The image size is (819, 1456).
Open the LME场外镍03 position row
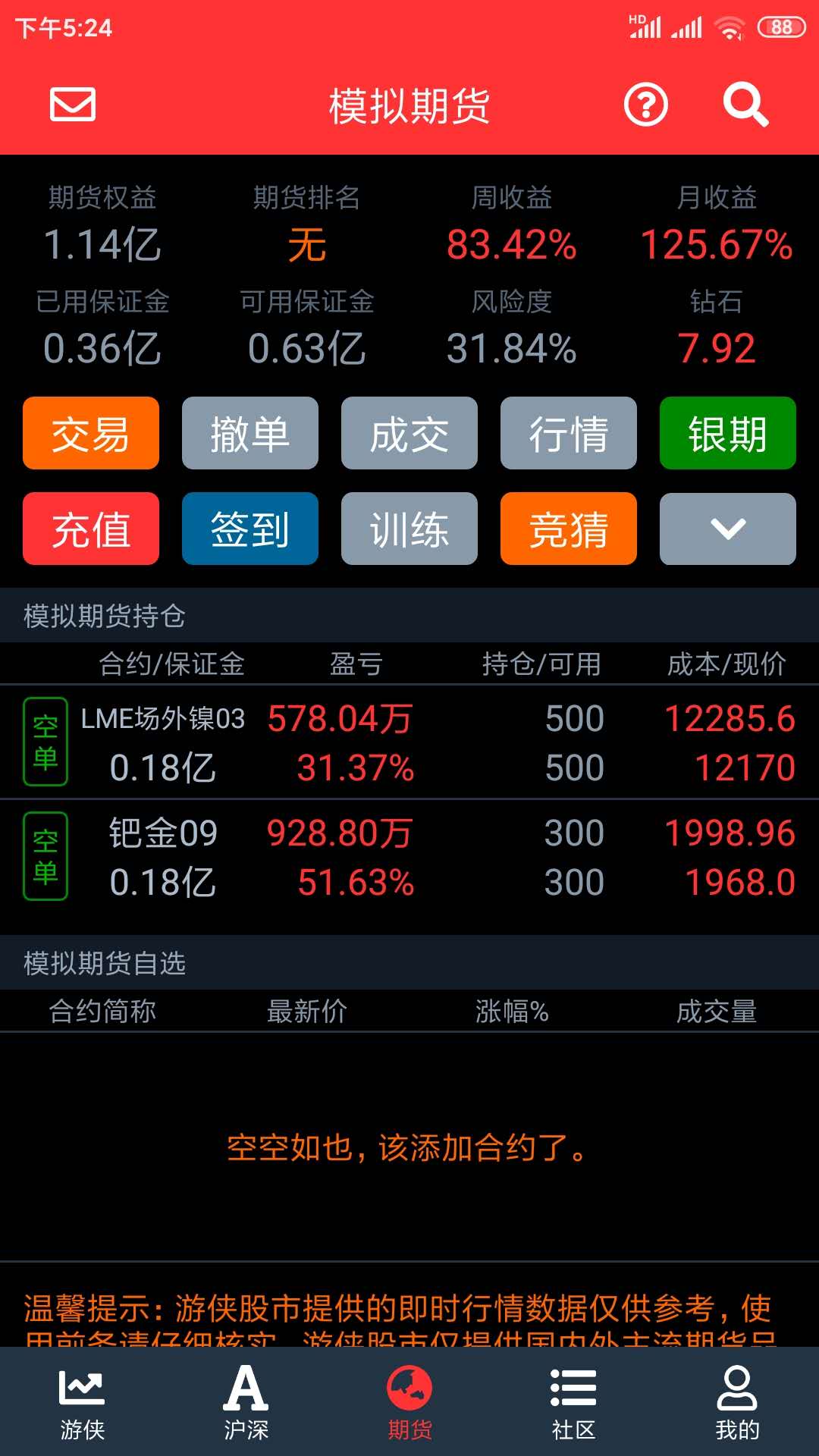tap(409, 742)
